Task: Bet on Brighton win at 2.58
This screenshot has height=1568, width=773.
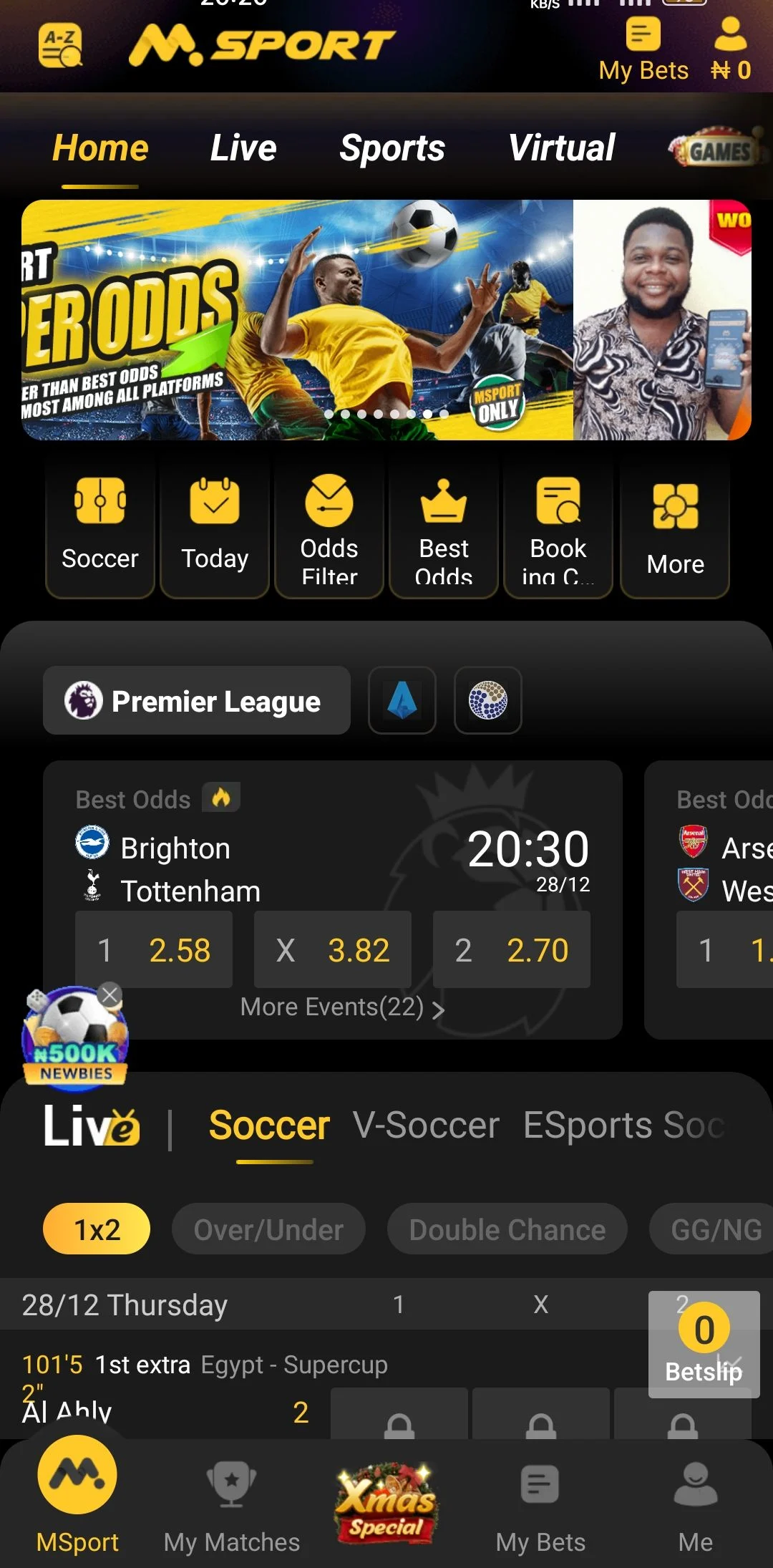Action: coord(154,950)
